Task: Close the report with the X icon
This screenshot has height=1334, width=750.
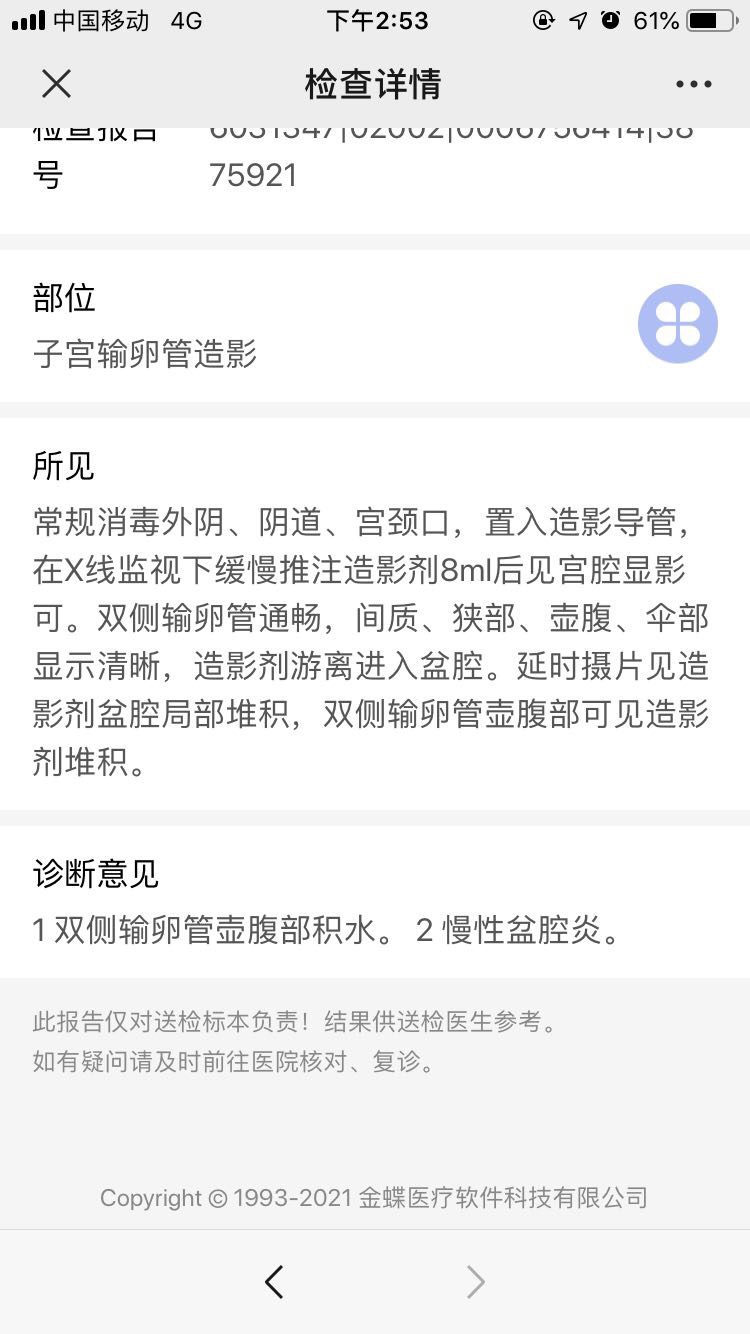Action: coord(56,84)
